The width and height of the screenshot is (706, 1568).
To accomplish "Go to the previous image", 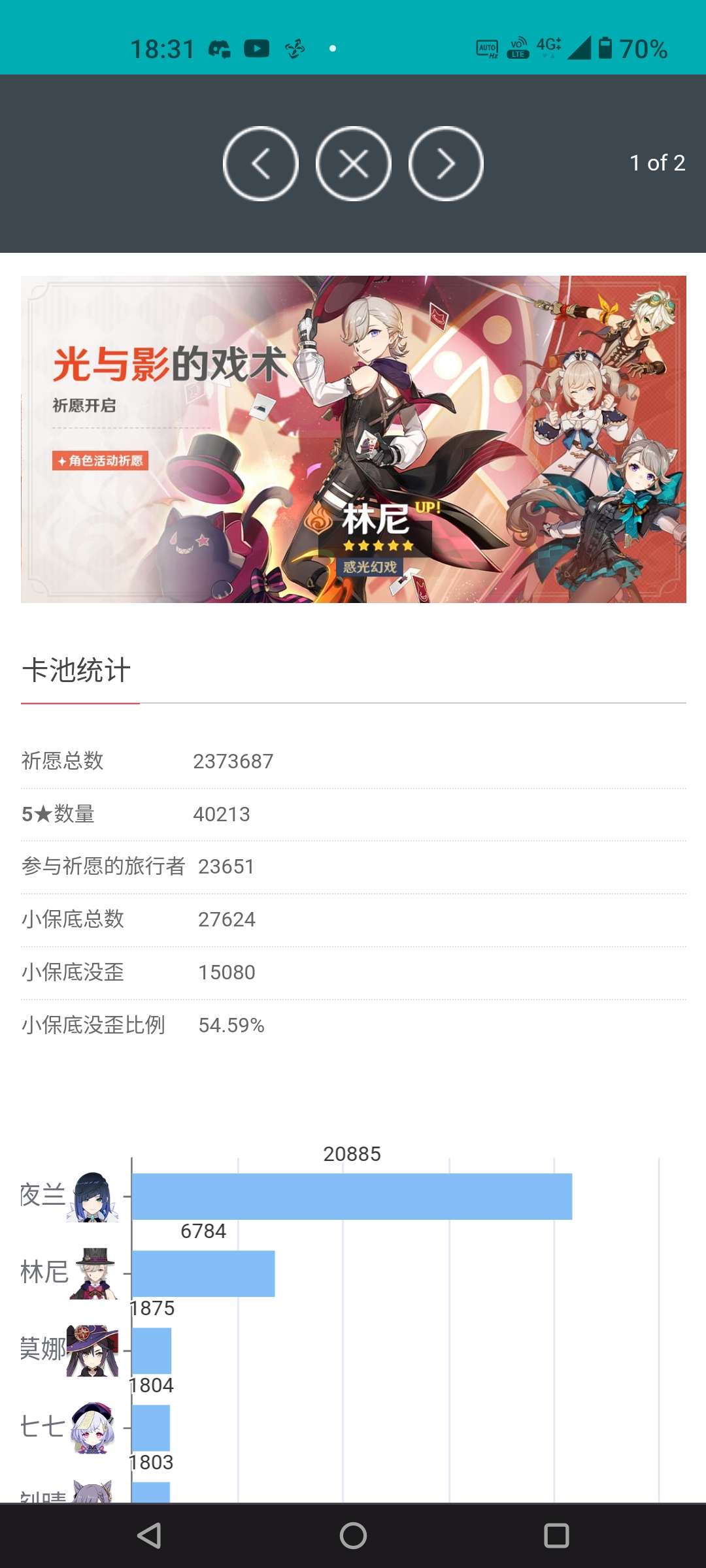I will pos(261,163).
